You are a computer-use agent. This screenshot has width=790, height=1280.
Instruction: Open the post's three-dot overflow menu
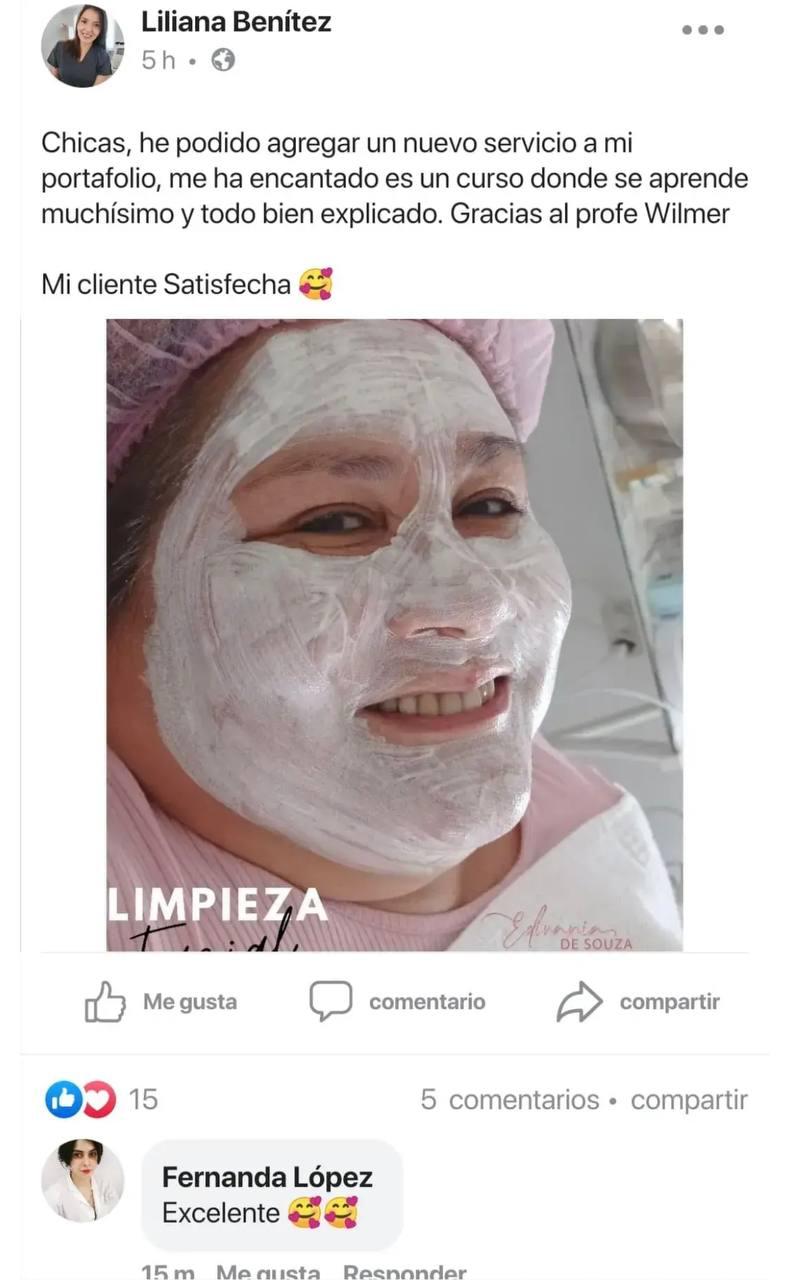click(702, 30)
